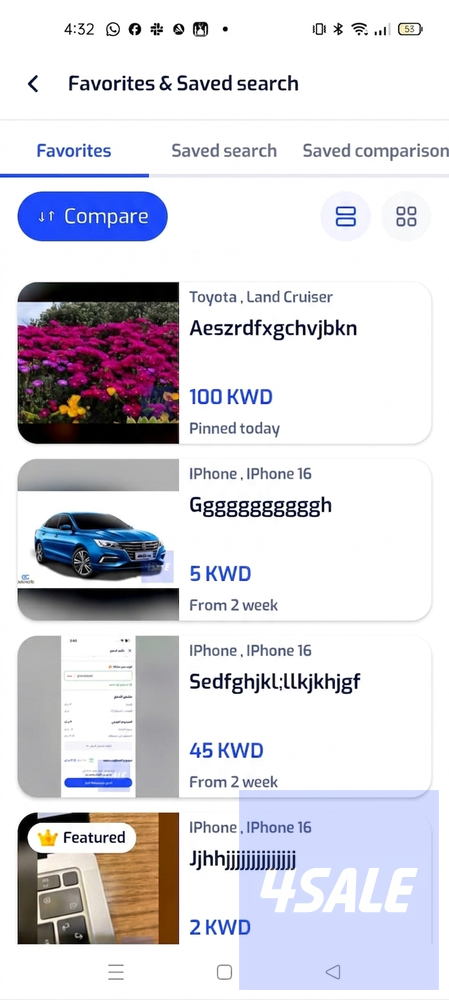Screen dimensions: 449x1000
Task: Select the Favorites tab
Action: click(x=74, y=151)
